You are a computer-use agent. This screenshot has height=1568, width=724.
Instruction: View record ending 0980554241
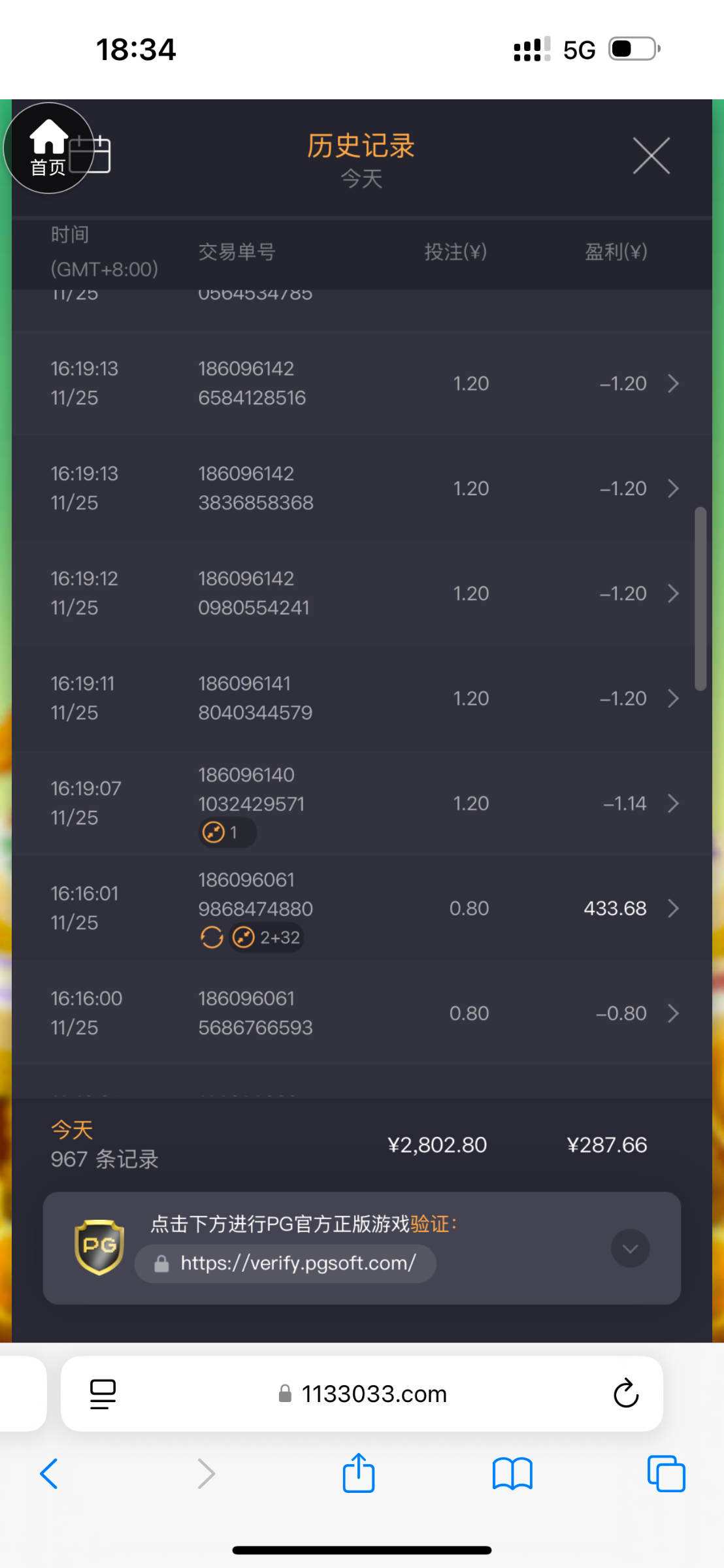(362, 593)
